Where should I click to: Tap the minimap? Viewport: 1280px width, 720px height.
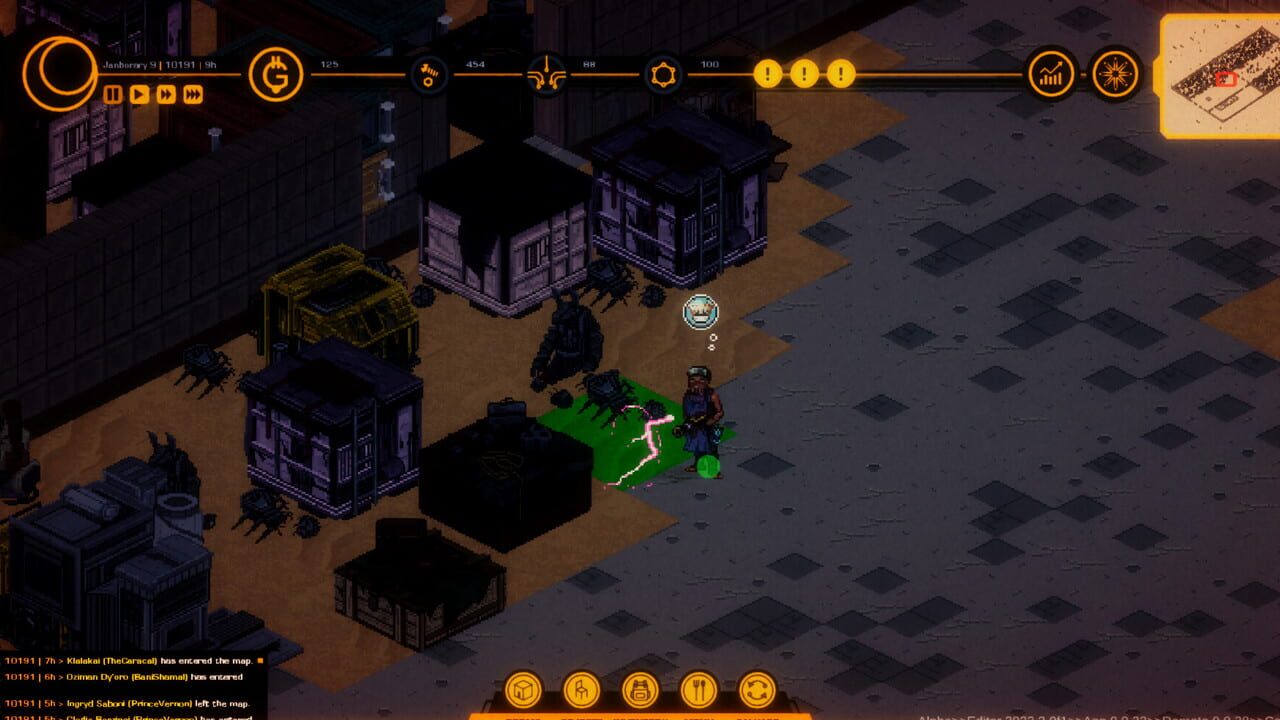[1220, 76]
